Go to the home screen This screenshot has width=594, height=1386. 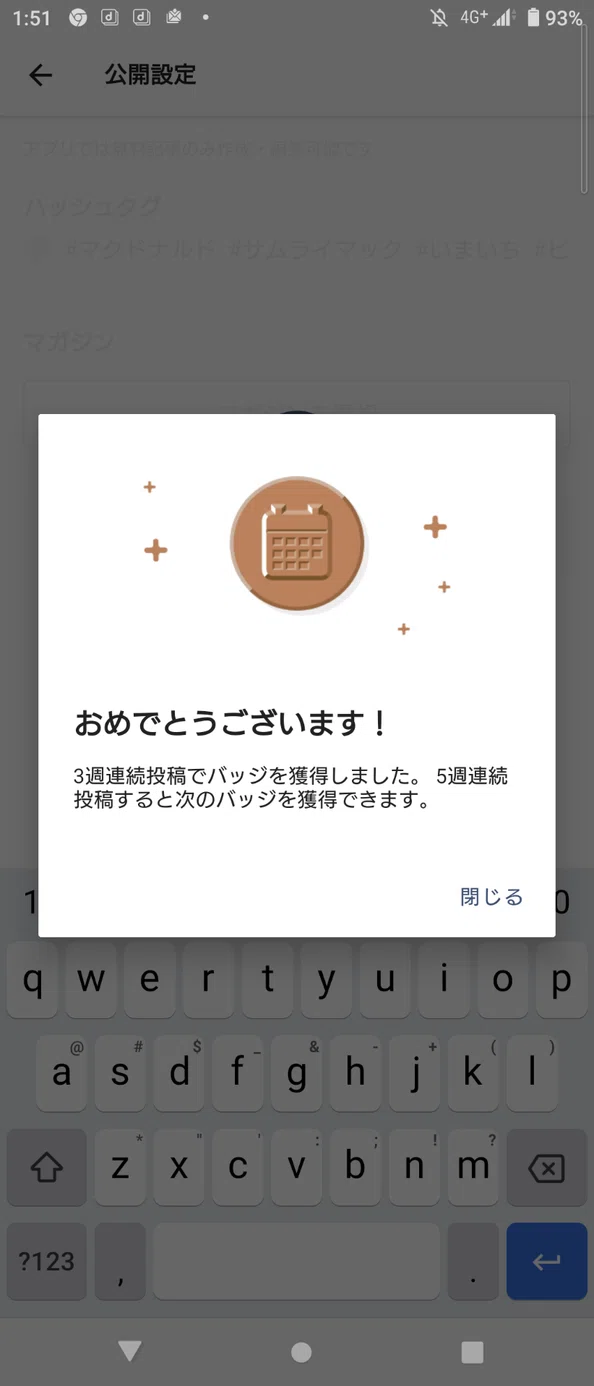coord(301,1352)
